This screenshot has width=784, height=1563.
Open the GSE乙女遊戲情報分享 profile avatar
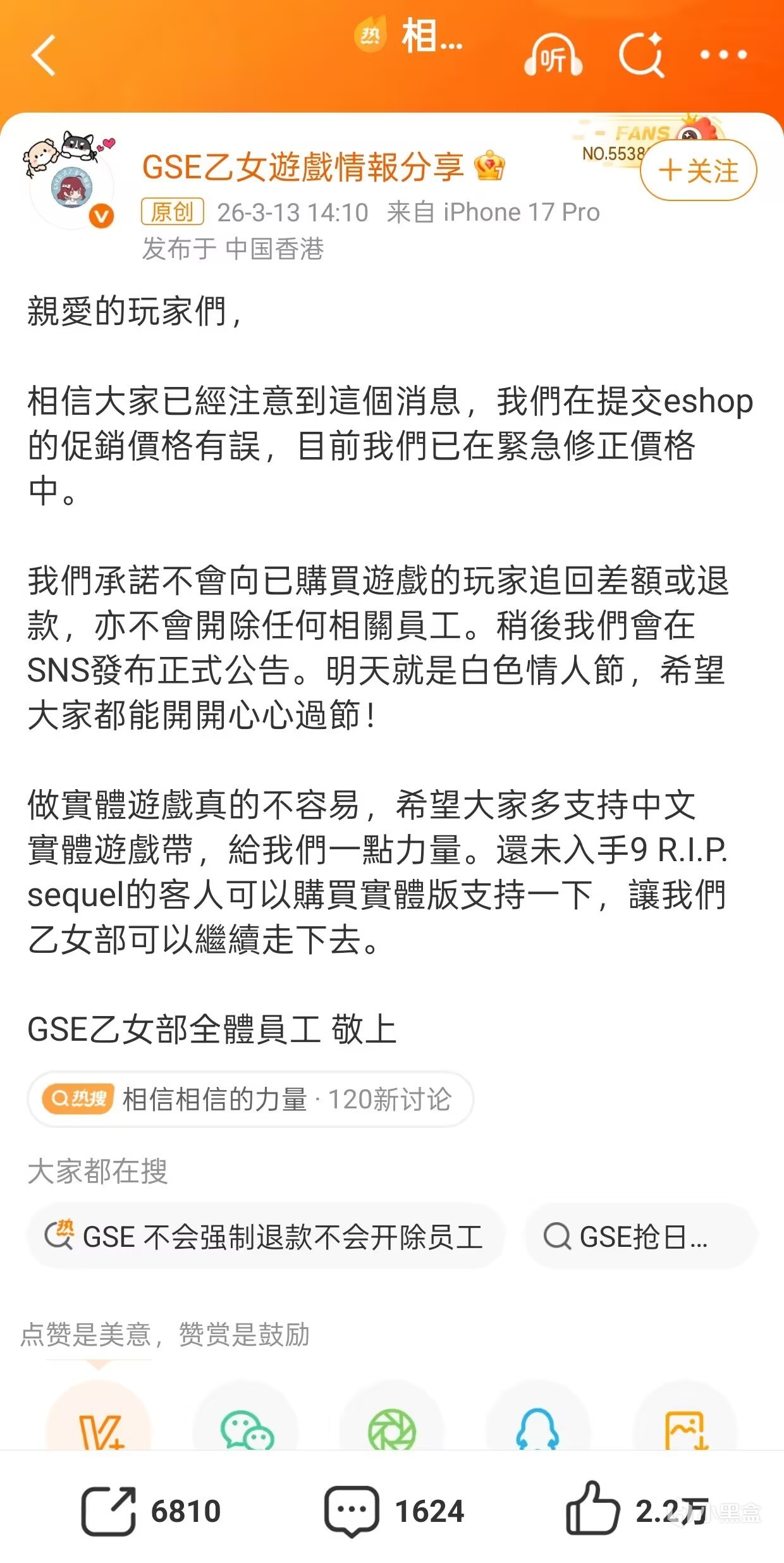tap(71, 188)
